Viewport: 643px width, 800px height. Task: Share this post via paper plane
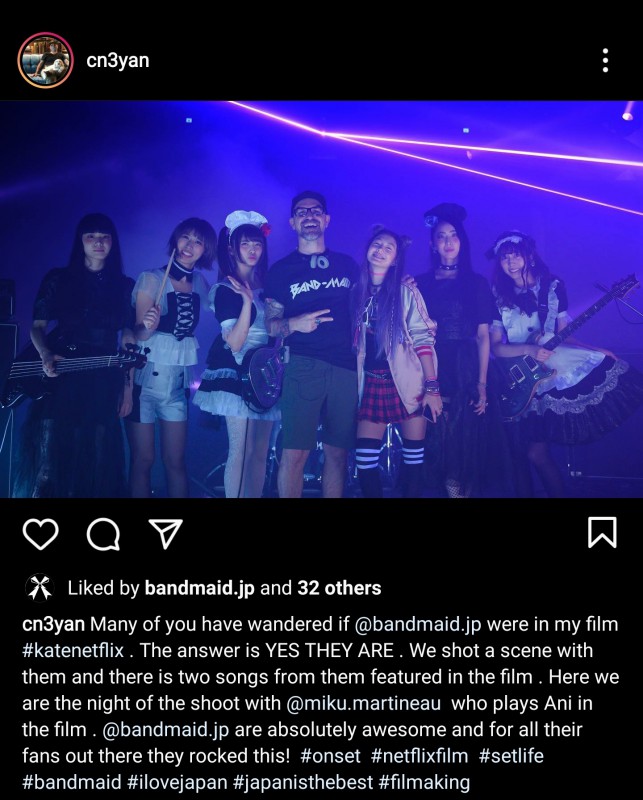point(164,534)
